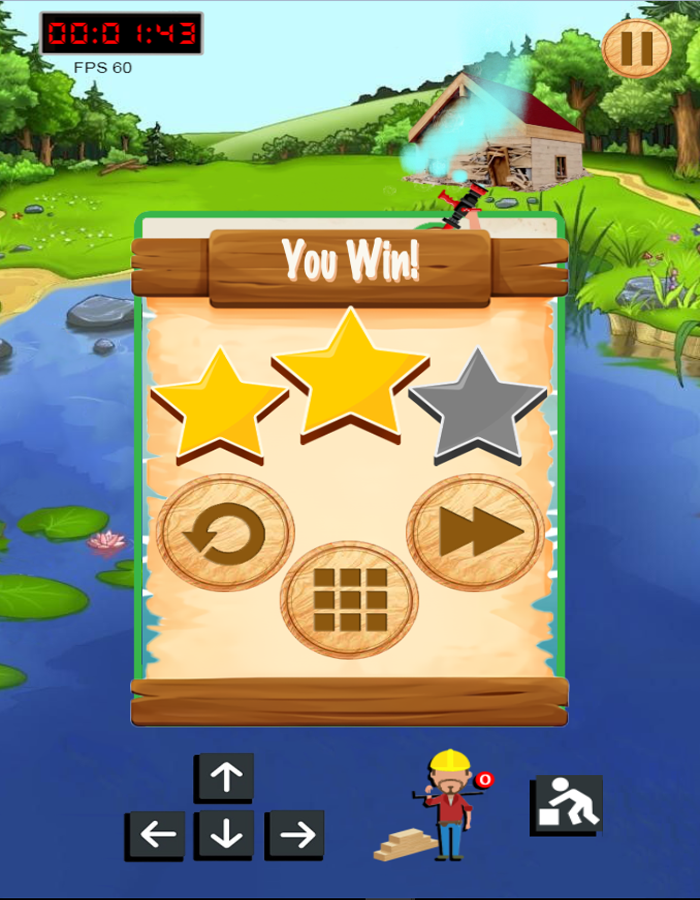Image resolution: width=700 pixels, height=900 pixels.
Task: Hit the down arrow key
Action: [x=225, y=835]
